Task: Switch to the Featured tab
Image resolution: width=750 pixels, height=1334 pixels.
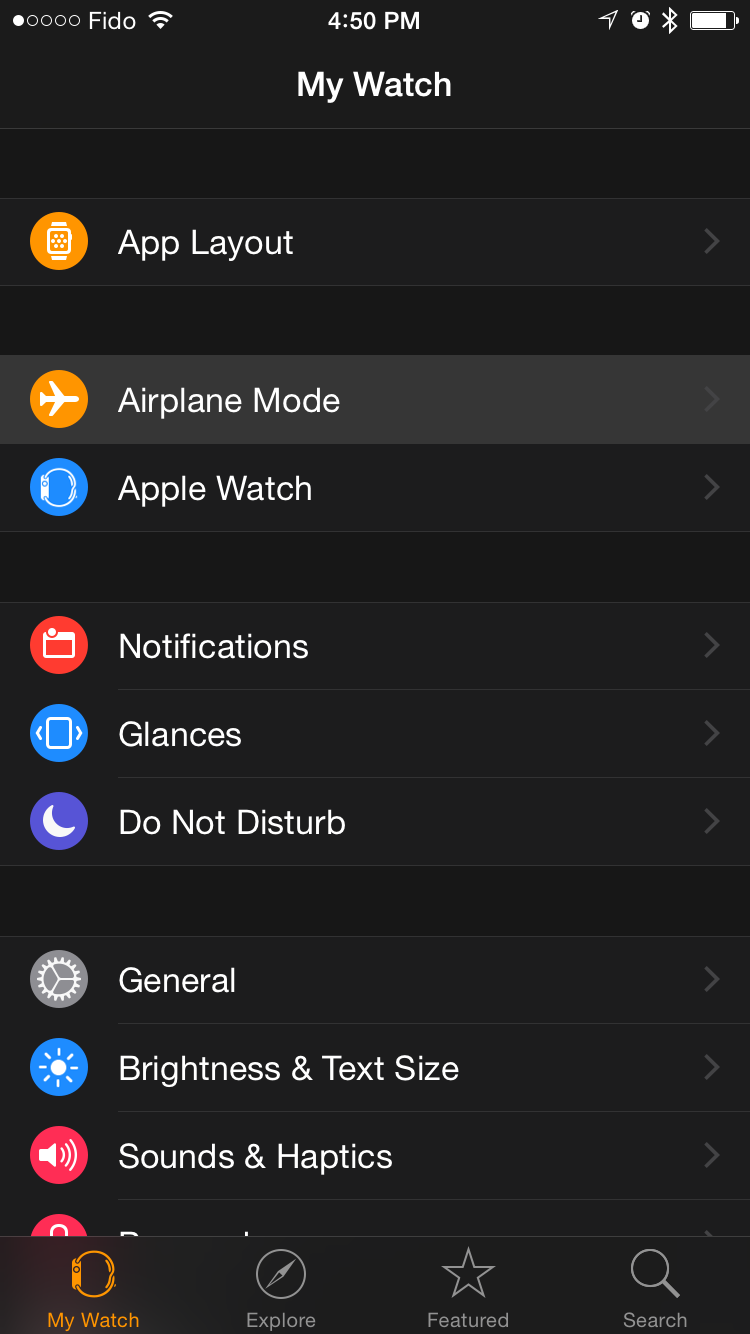Action: click(468, 1288)
